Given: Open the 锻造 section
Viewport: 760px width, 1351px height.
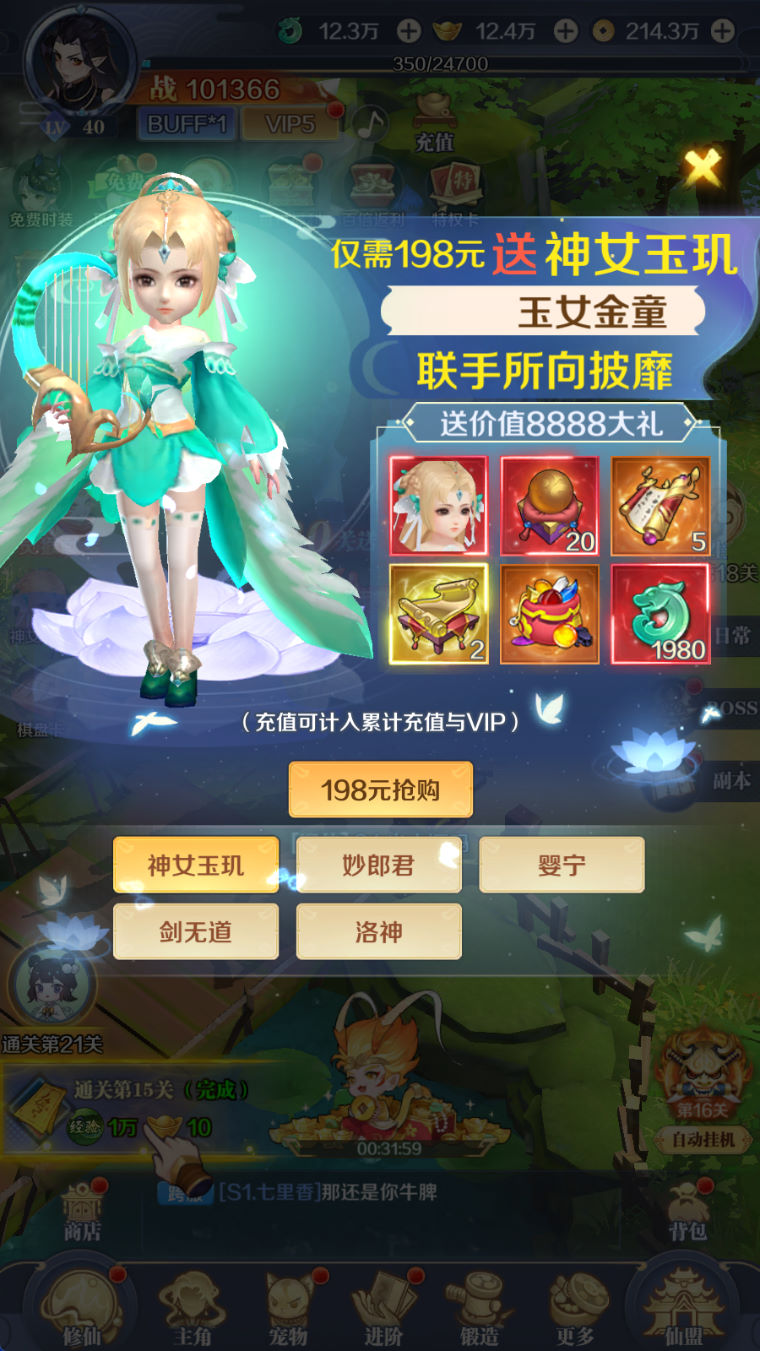Looking at the screenshot, I should coord(479,1306).
